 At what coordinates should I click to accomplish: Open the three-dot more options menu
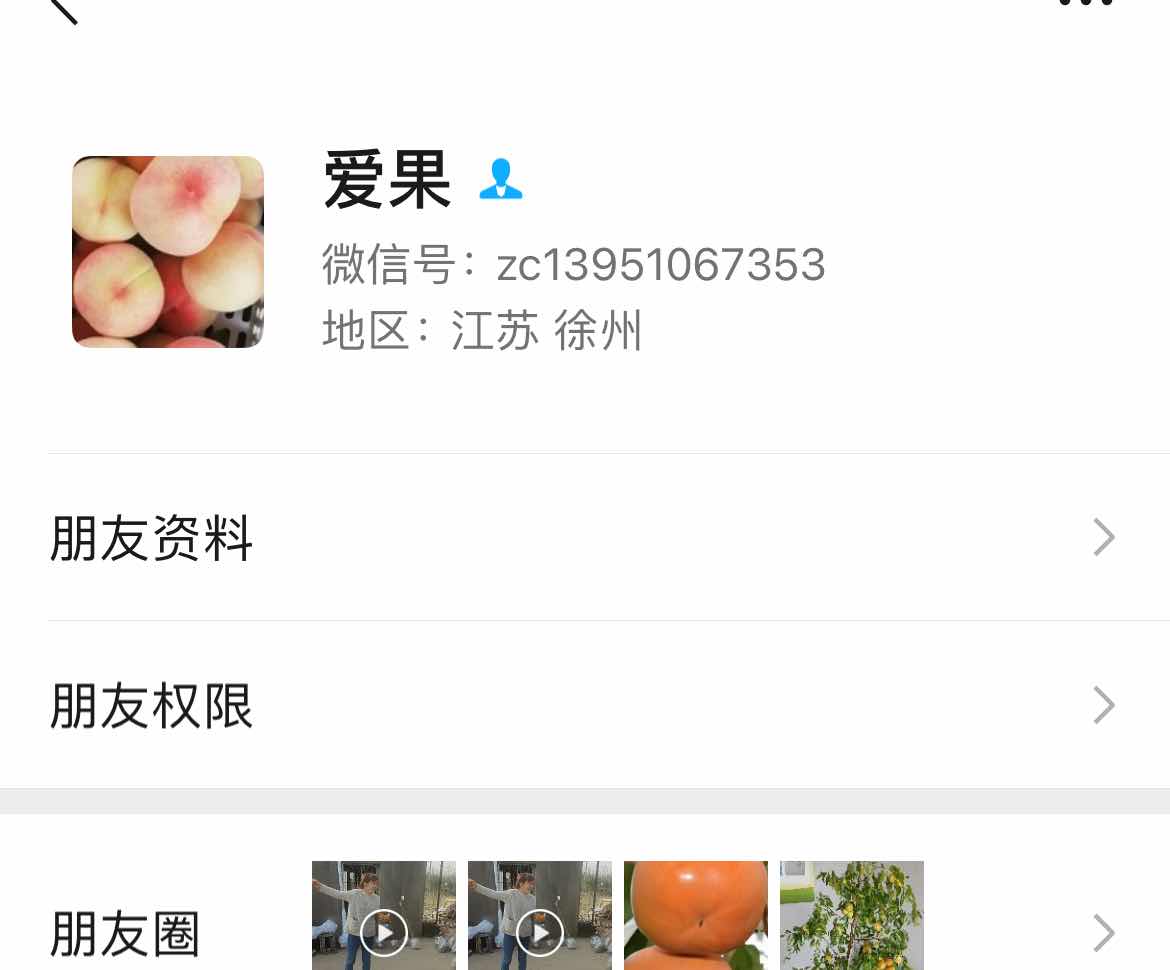coord(1085,4)
